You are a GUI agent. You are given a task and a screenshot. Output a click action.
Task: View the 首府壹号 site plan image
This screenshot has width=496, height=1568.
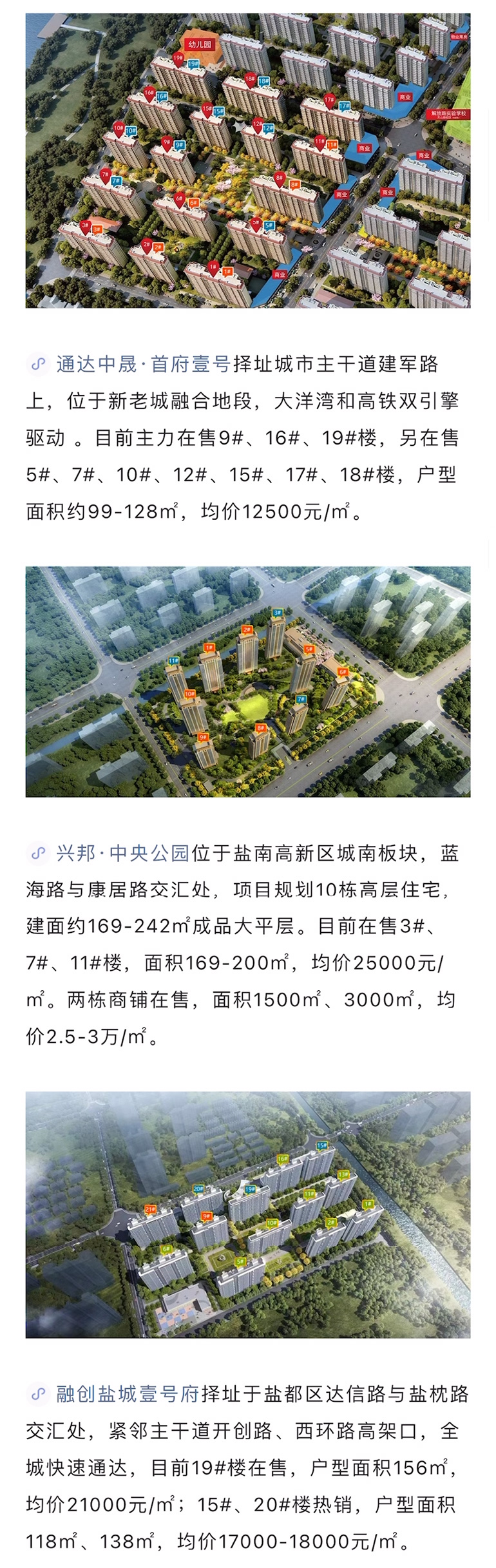point(248,160)
